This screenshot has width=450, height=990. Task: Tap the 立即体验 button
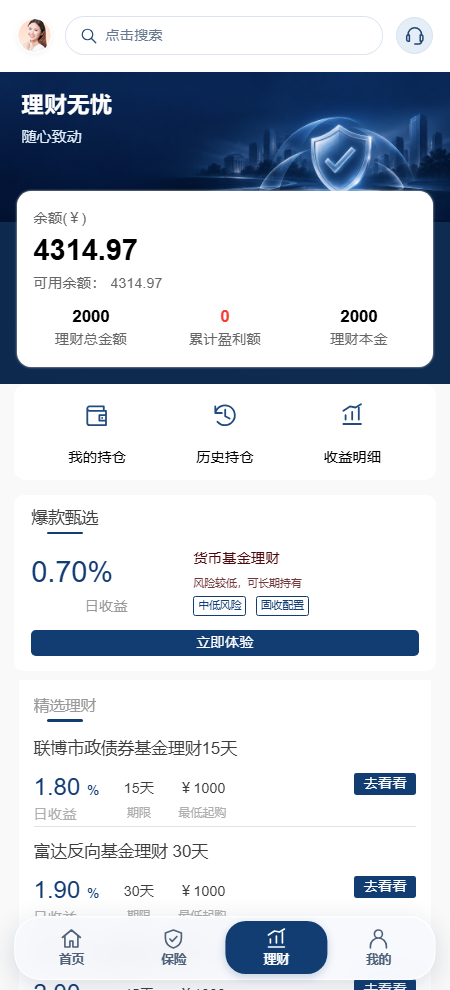coord(225,643)
